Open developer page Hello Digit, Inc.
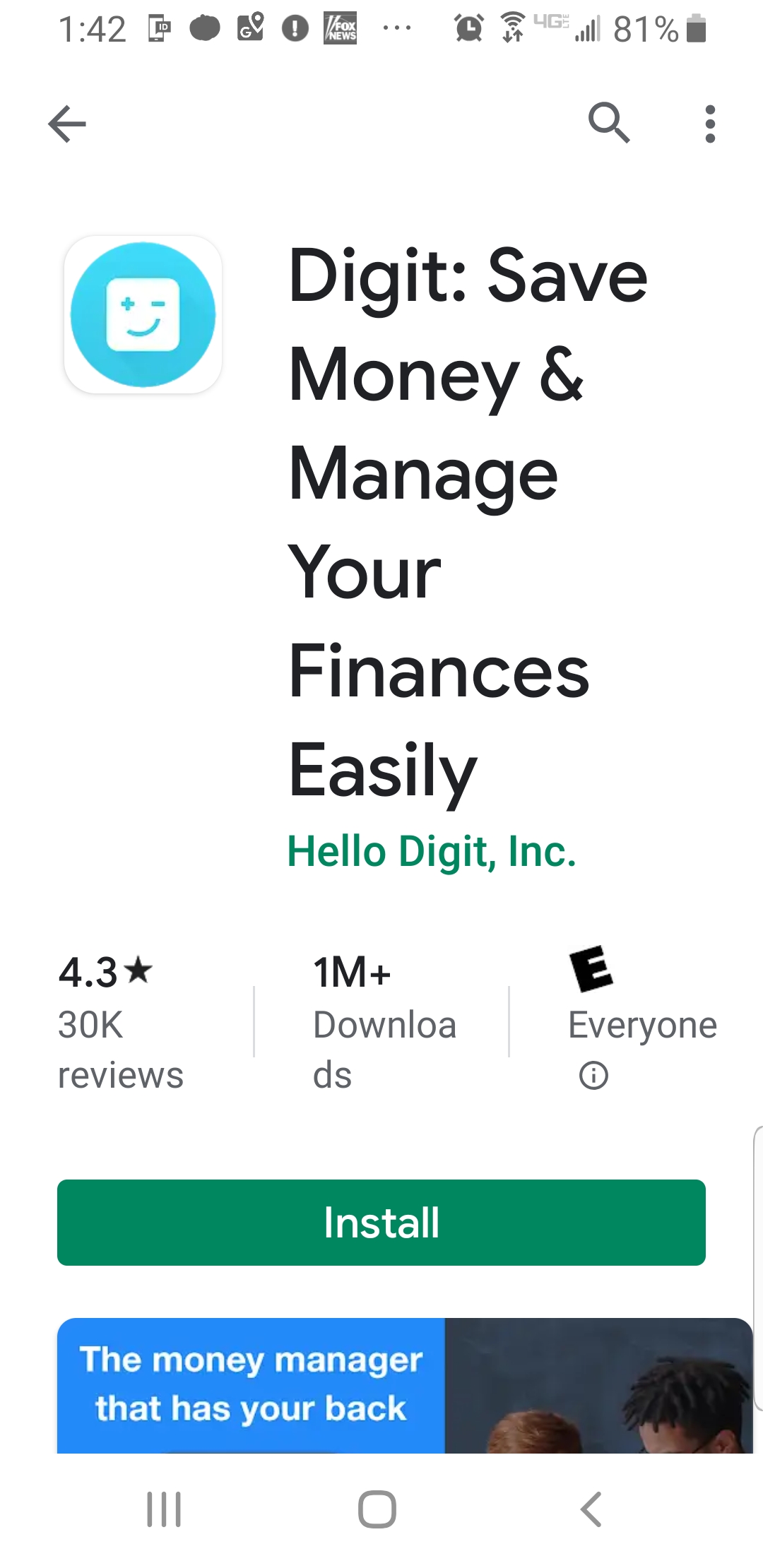 pos(431,851)
